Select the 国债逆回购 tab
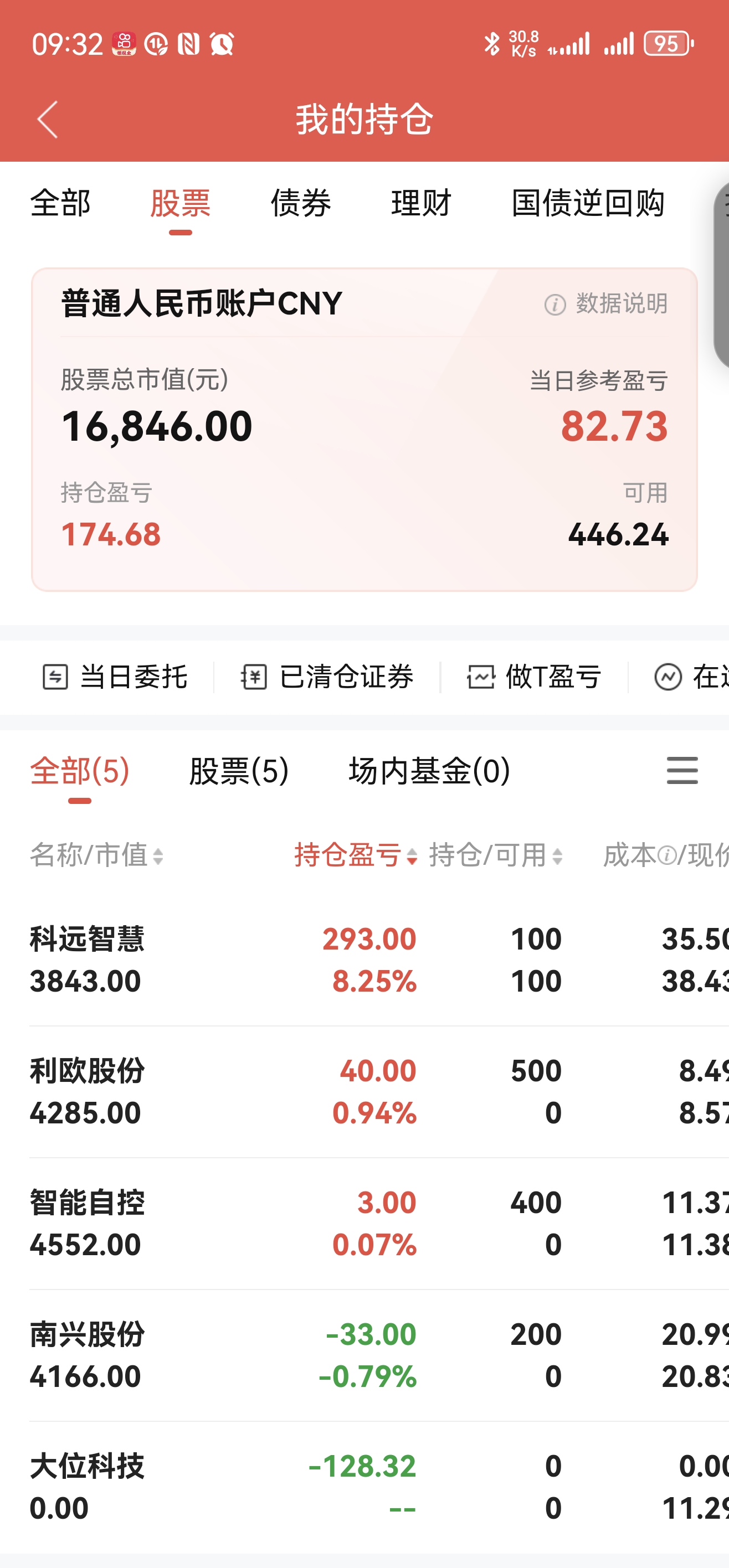This screenshot has height=1568, width=729. click(x=588, y=203)
